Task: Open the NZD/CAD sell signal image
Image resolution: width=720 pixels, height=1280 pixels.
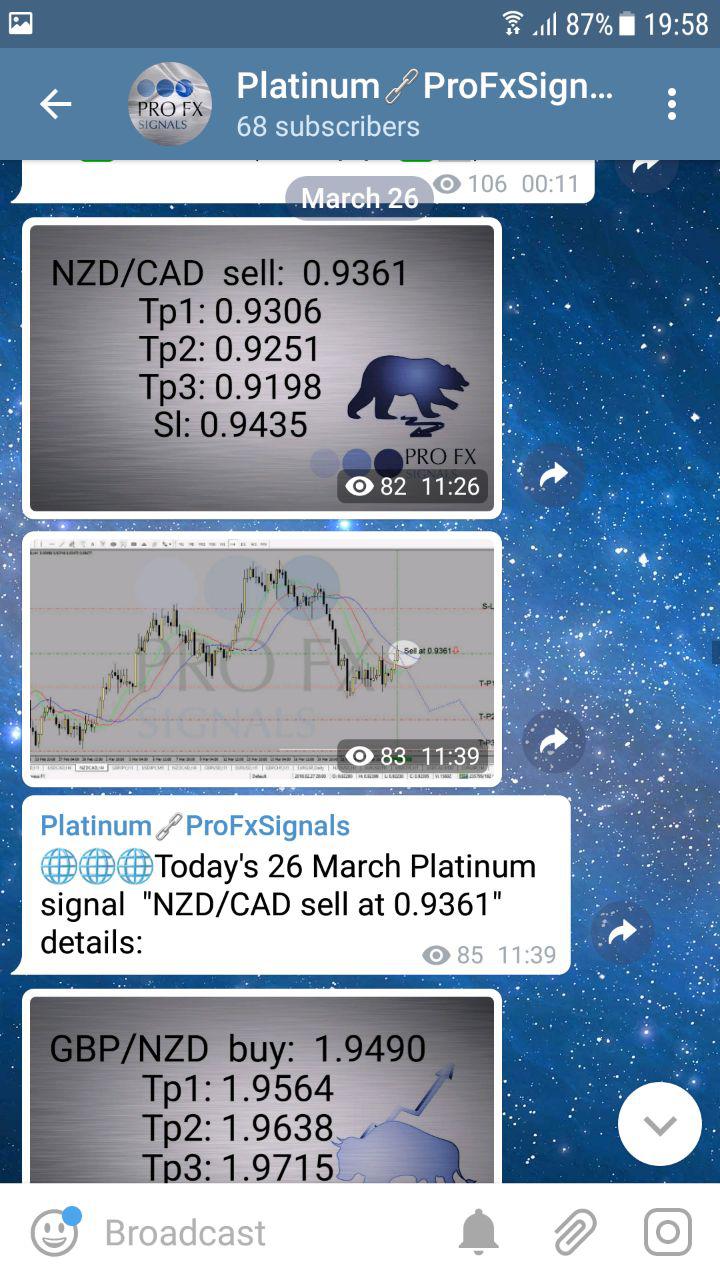Action: 262,367
